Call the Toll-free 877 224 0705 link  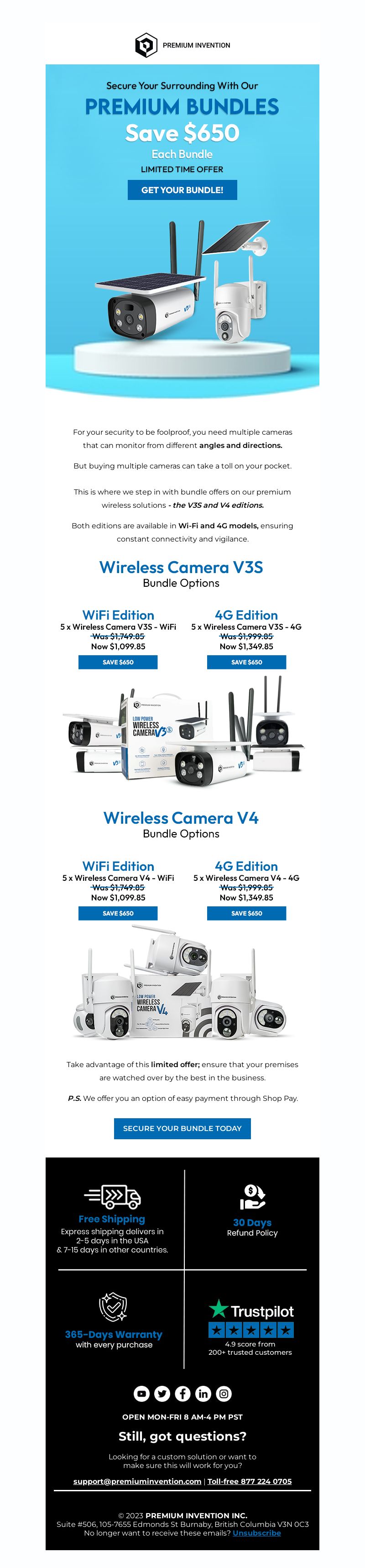coord(250,1481)
